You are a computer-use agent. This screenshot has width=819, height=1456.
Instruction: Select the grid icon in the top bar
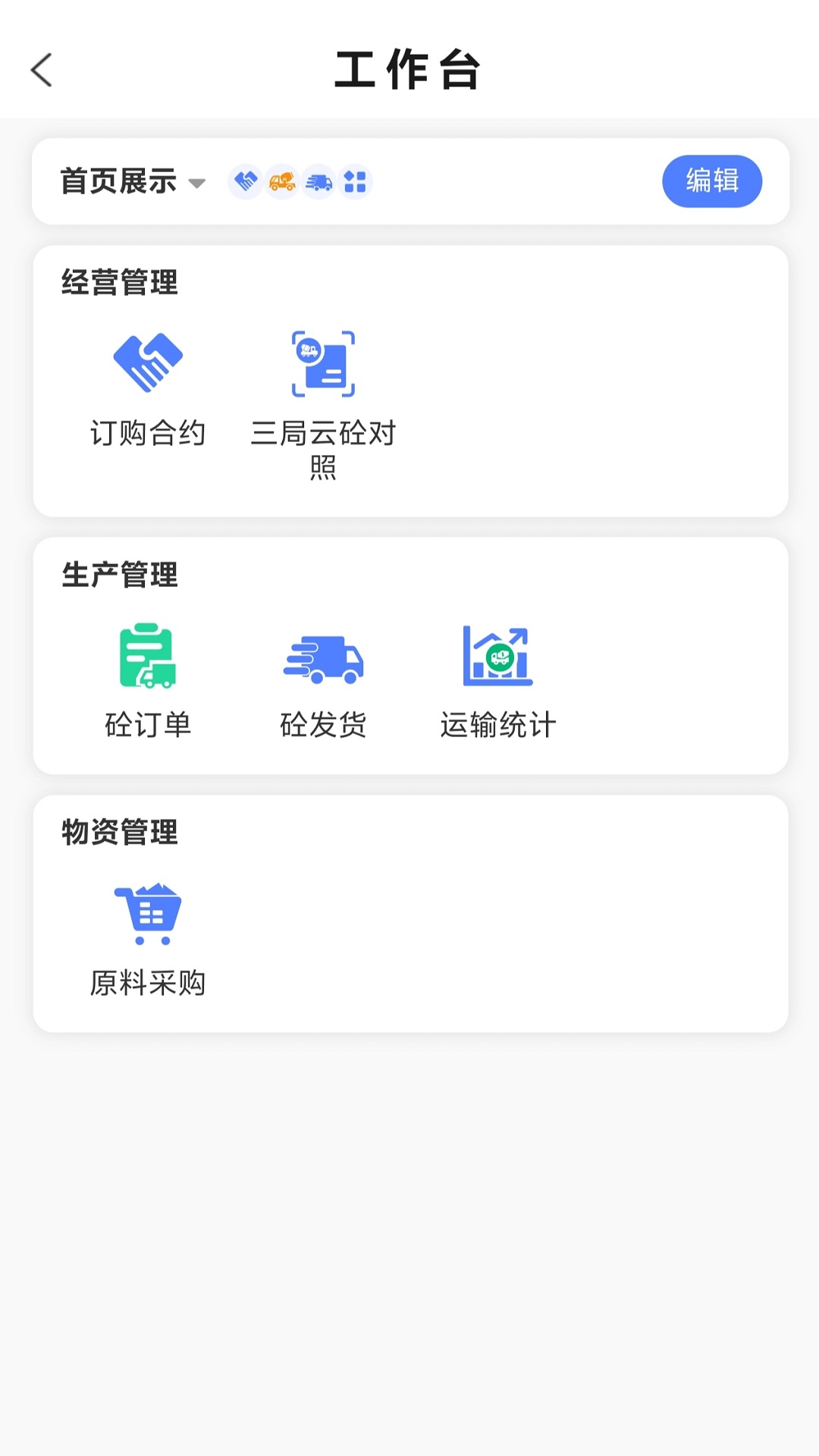356,182
